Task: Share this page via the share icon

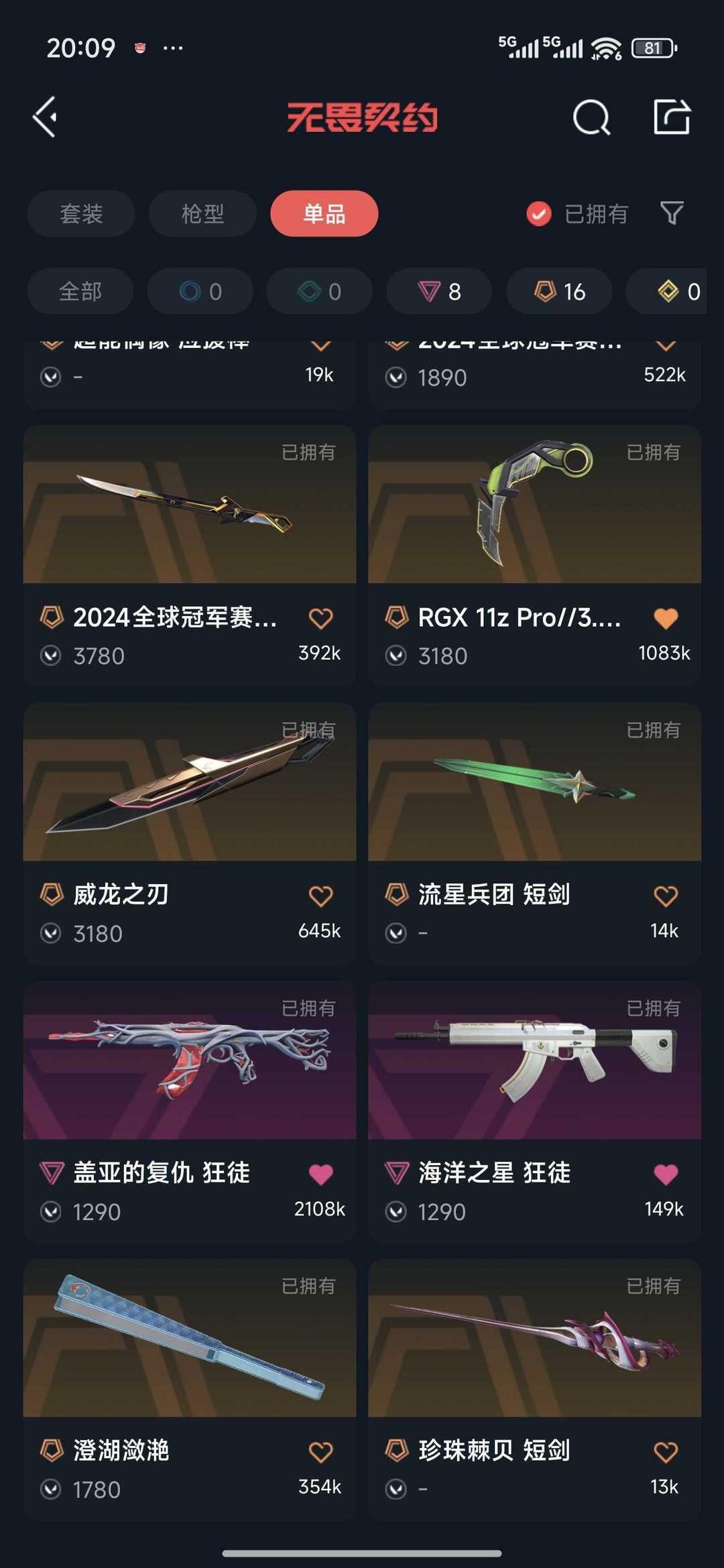Action: point(672,117)
